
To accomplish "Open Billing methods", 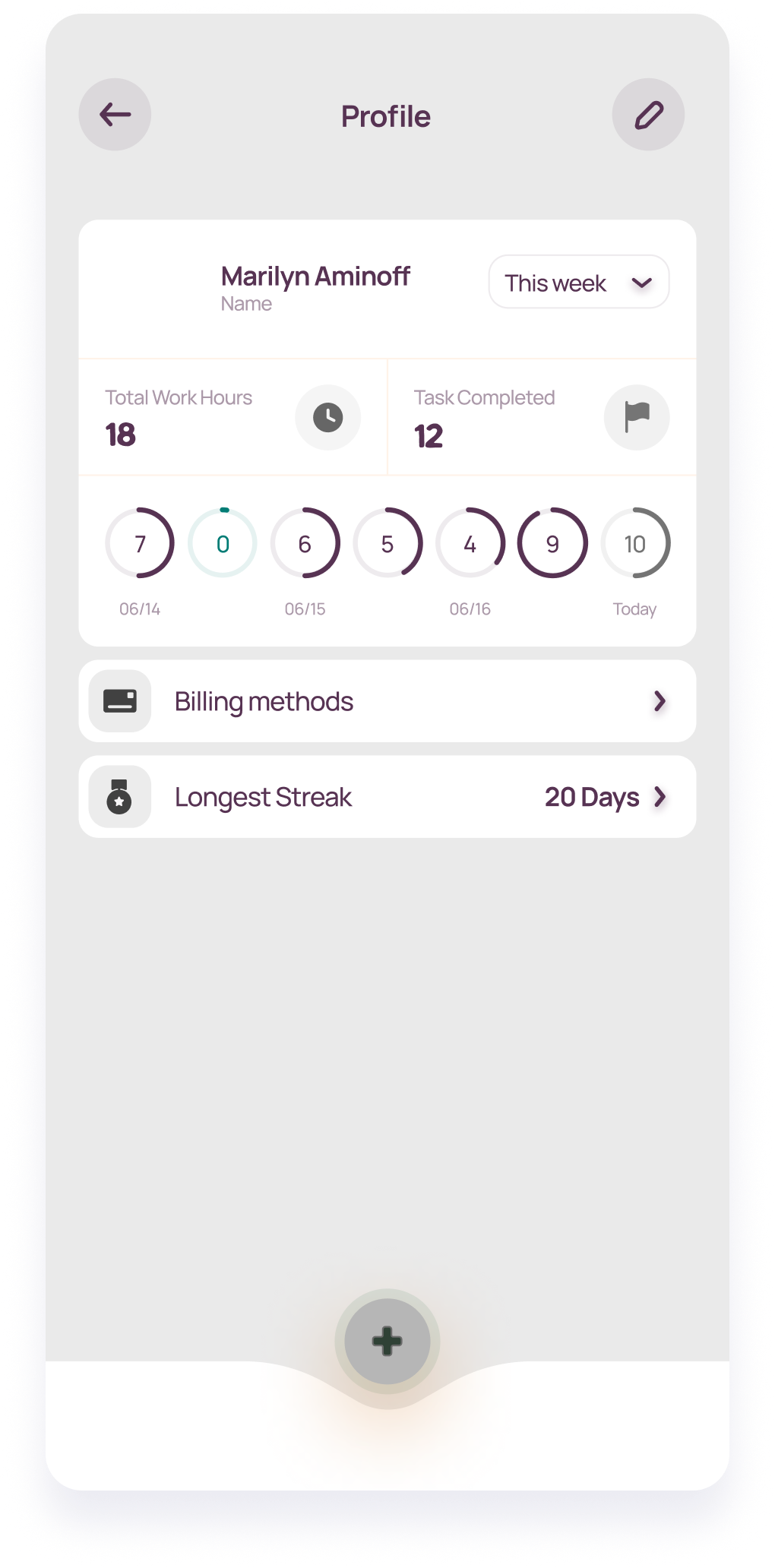I will [x=387, y=701].
